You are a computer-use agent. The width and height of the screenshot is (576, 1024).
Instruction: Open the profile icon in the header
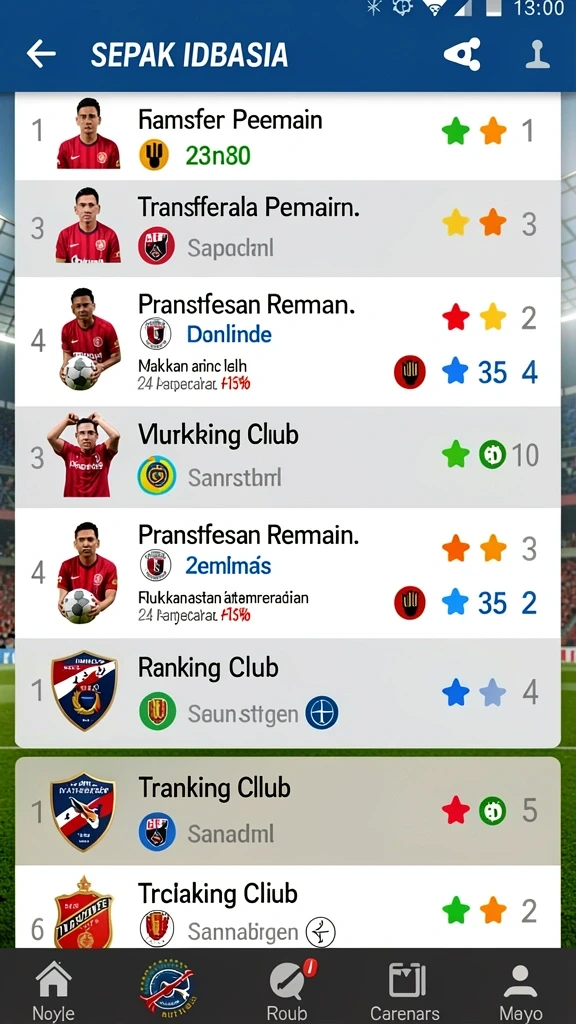[x=537, y=54]
